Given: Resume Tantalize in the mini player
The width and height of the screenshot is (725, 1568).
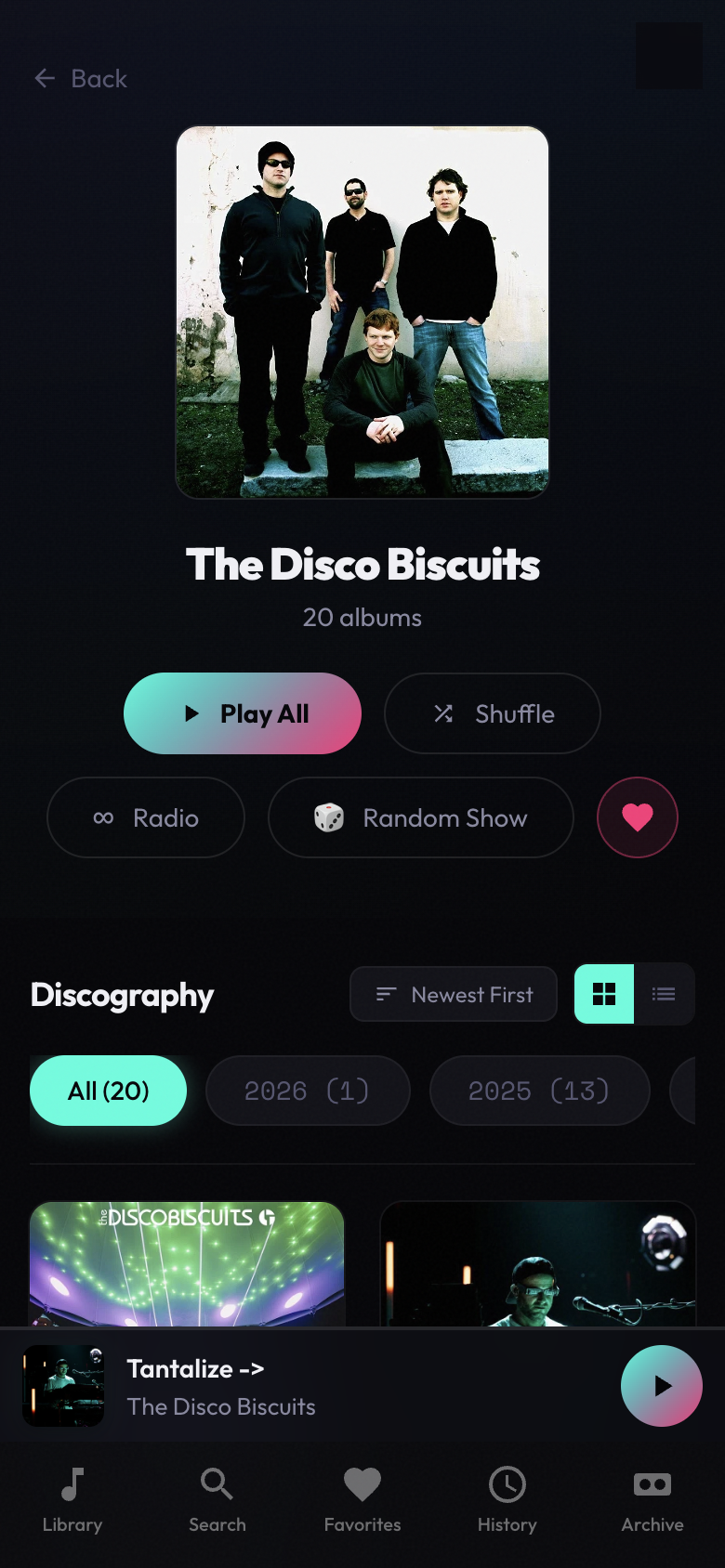Looking at the screenshot, I should 661,1386.
